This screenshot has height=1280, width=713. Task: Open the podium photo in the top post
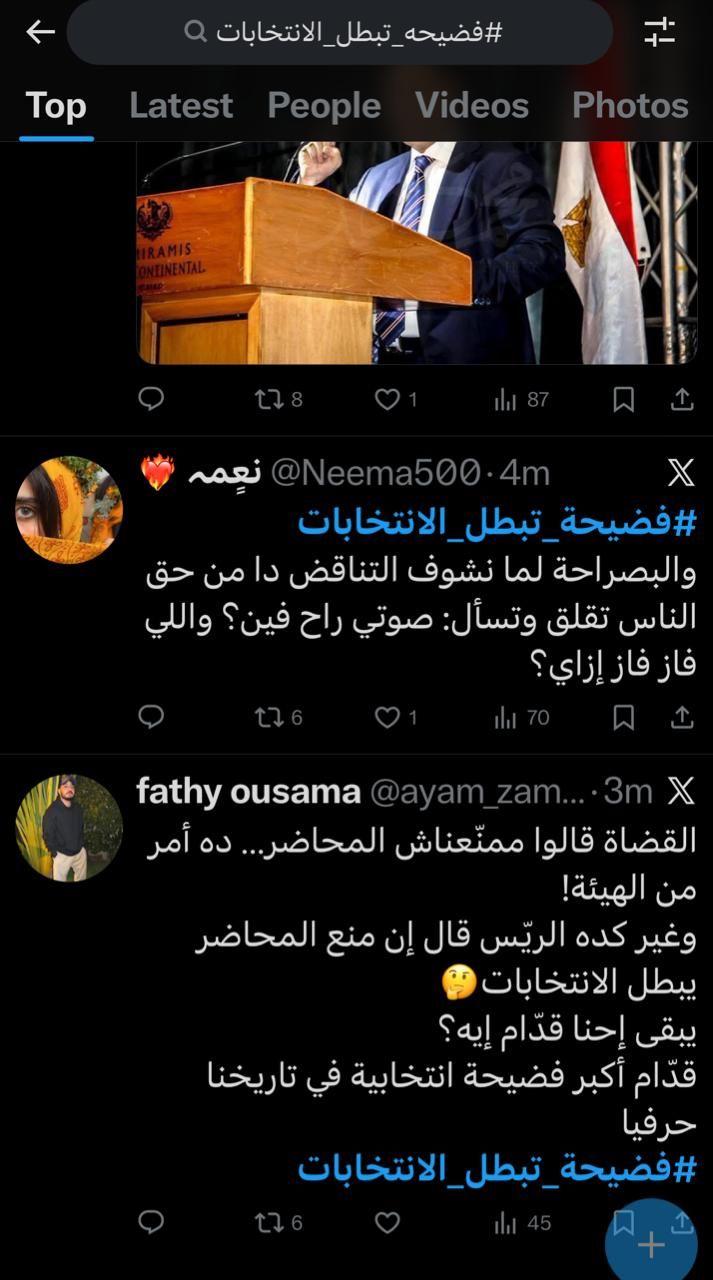pos(417,252)
